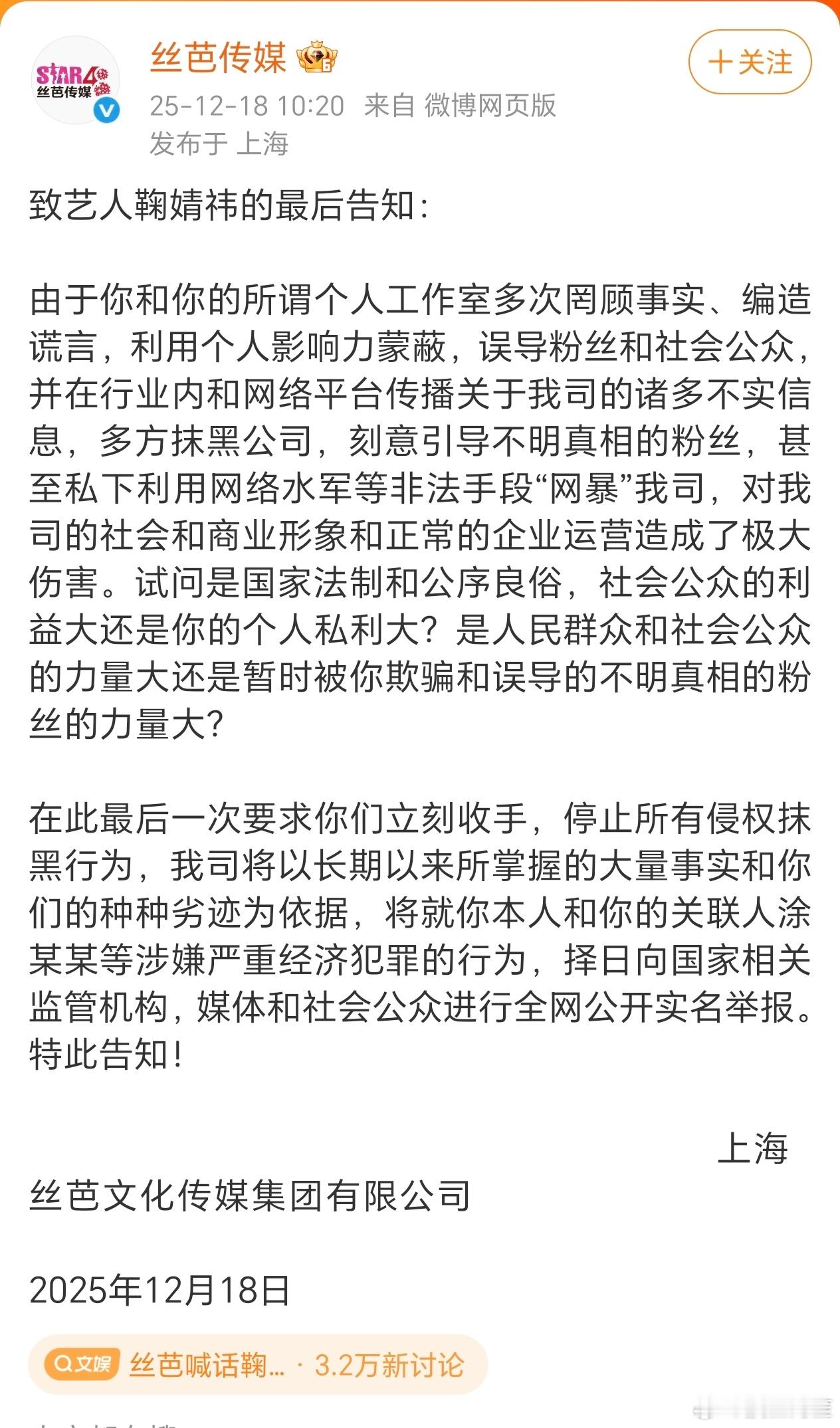Open 丝芭传媒's profile via its circular avatar

tap(75, 78)
